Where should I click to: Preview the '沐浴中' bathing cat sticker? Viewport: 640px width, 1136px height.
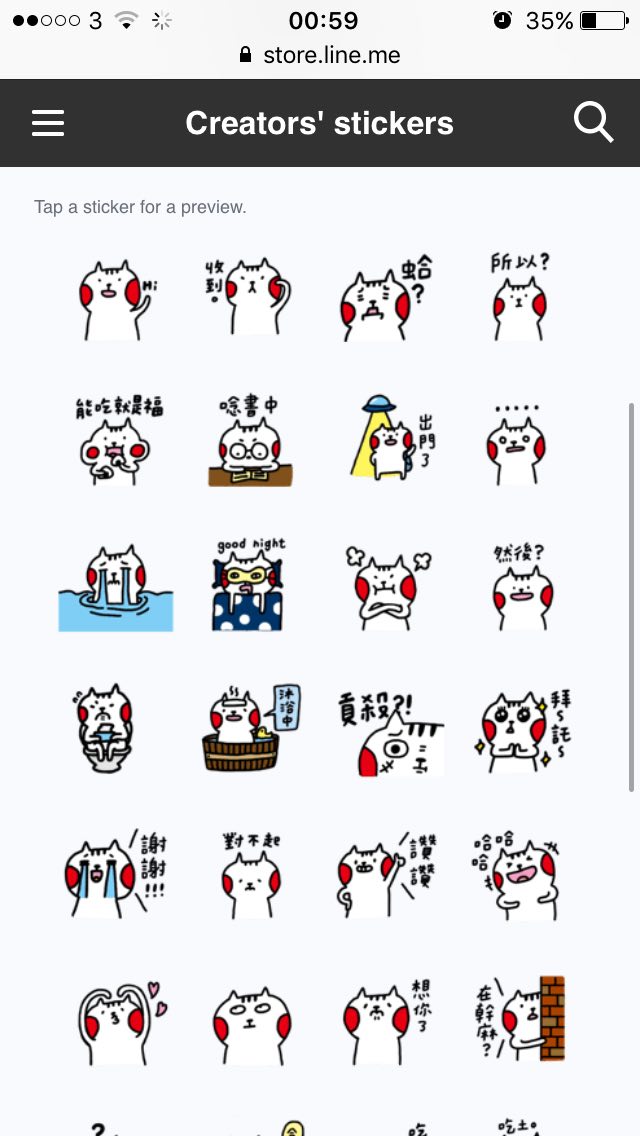point(250,728)
